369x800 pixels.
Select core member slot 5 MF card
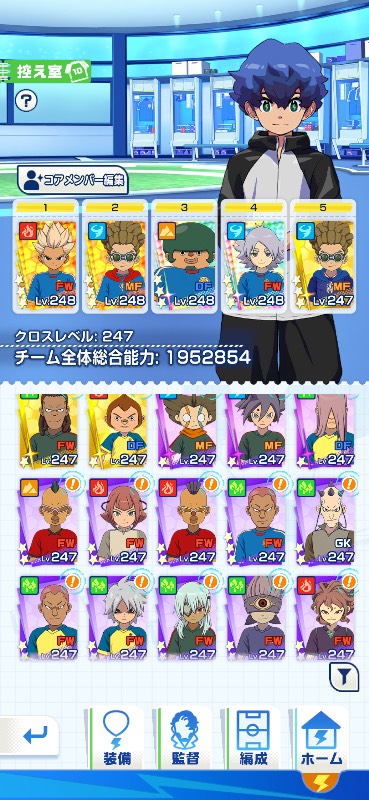click(x=323, y=257)
